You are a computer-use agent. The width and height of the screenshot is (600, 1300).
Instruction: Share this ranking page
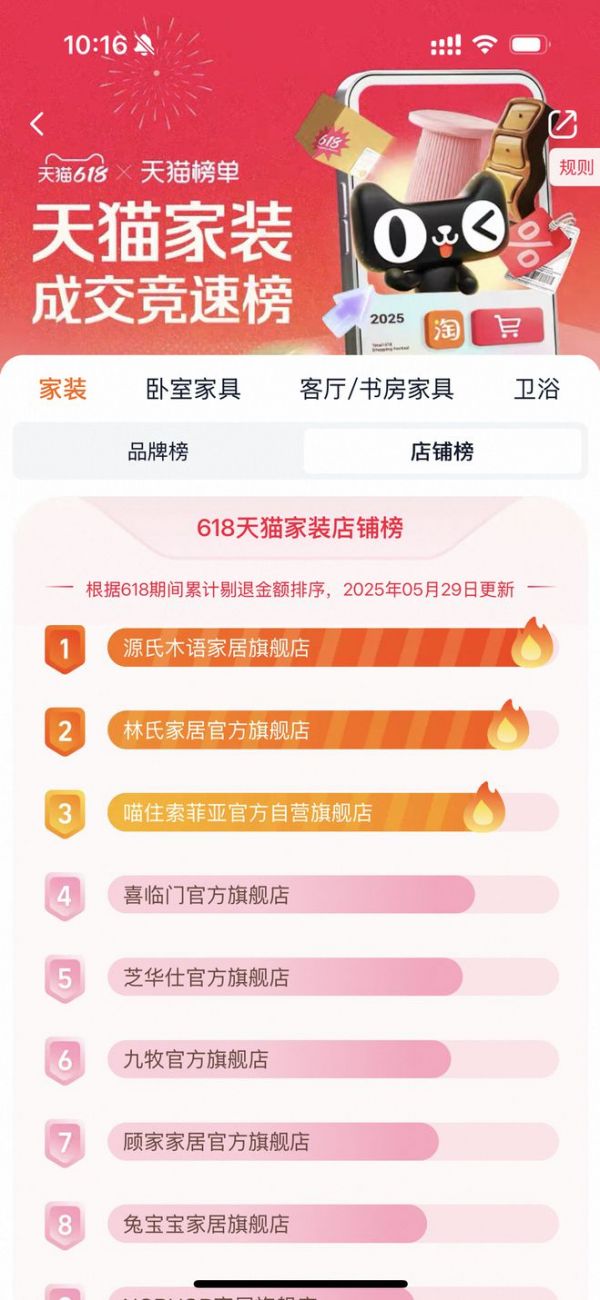coord(563,124)
